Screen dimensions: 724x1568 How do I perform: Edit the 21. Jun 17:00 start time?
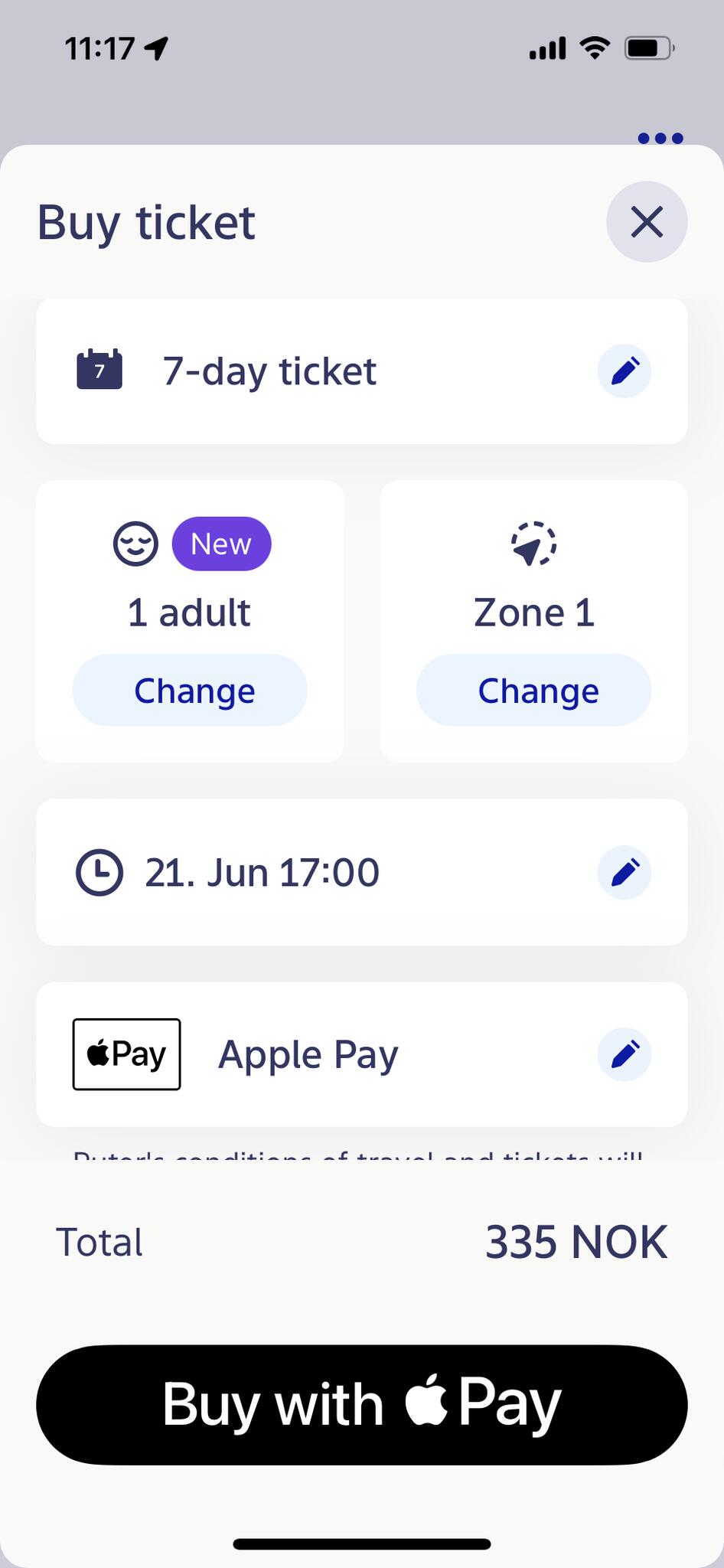pos(625,872)
